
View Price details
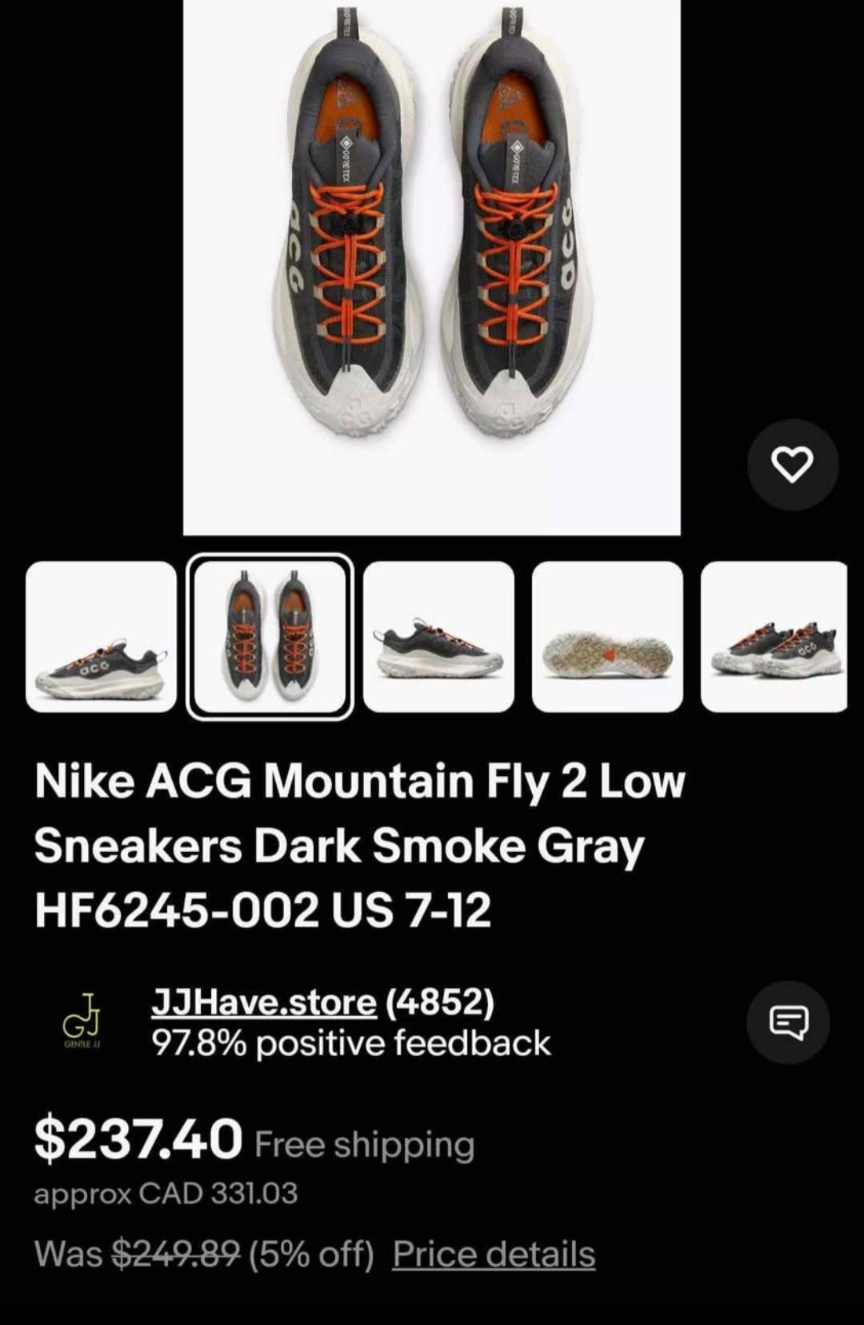pos(494,1254)
